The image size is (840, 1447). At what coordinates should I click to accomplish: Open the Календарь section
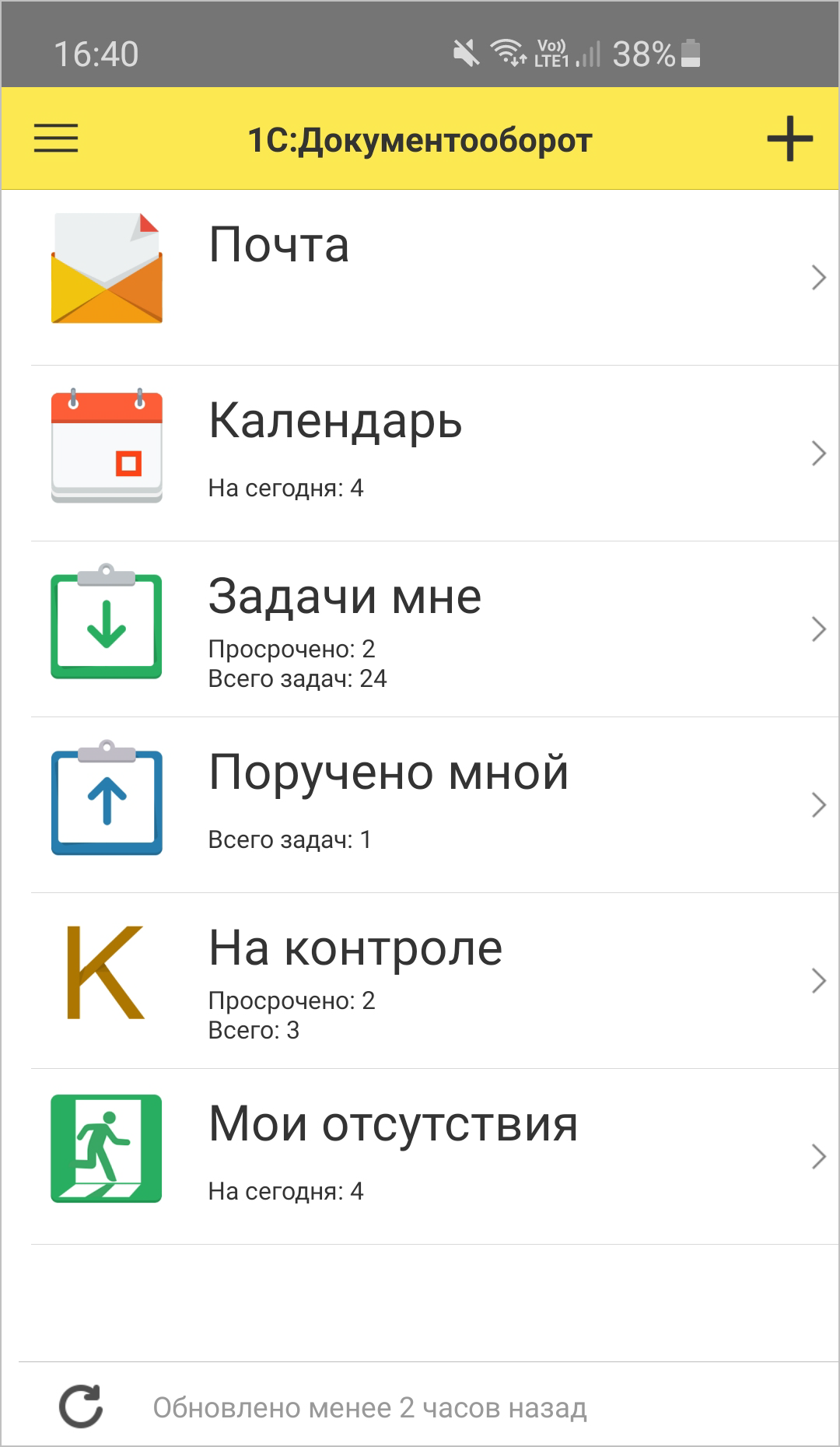(x=420, y=453)
